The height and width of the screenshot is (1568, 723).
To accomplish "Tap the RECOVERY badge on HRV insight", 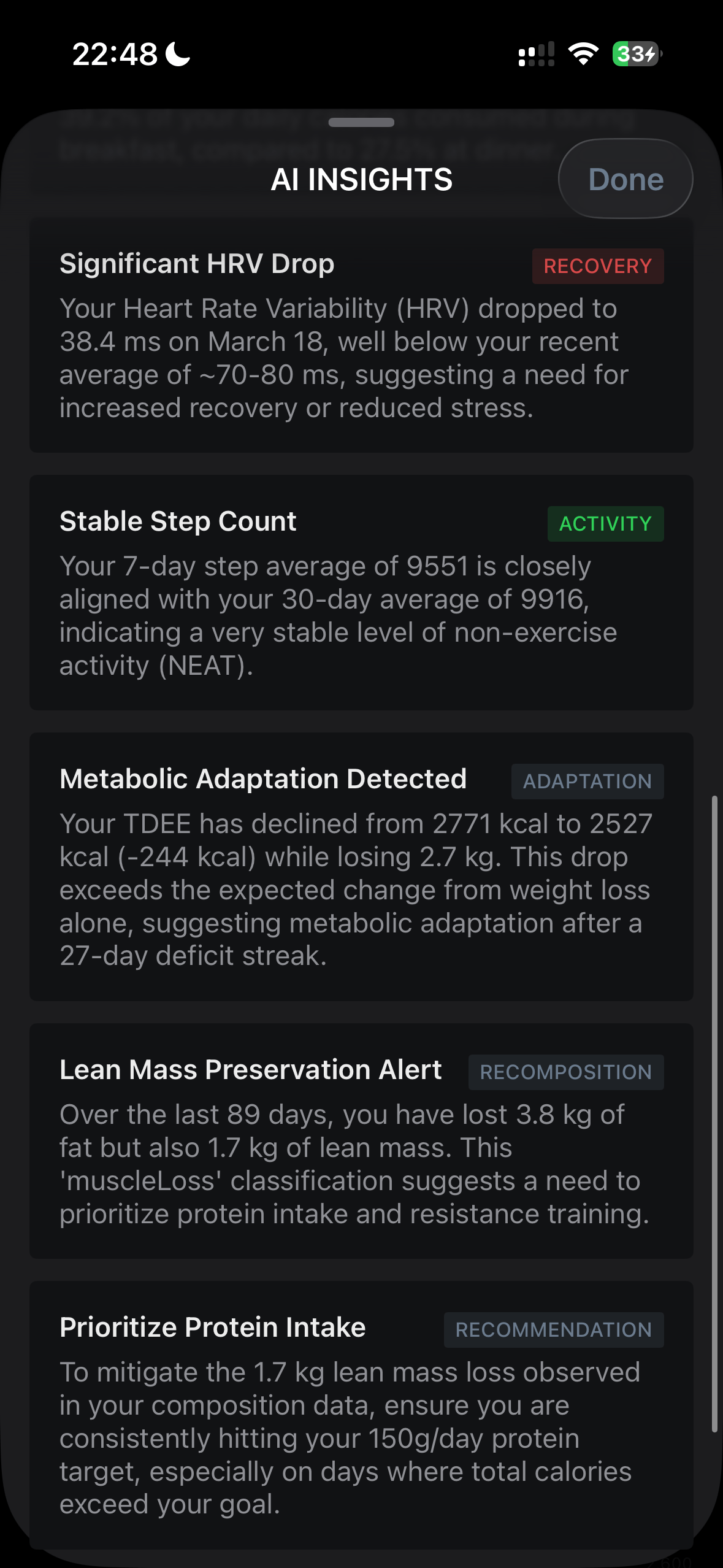I will [597, 266].
